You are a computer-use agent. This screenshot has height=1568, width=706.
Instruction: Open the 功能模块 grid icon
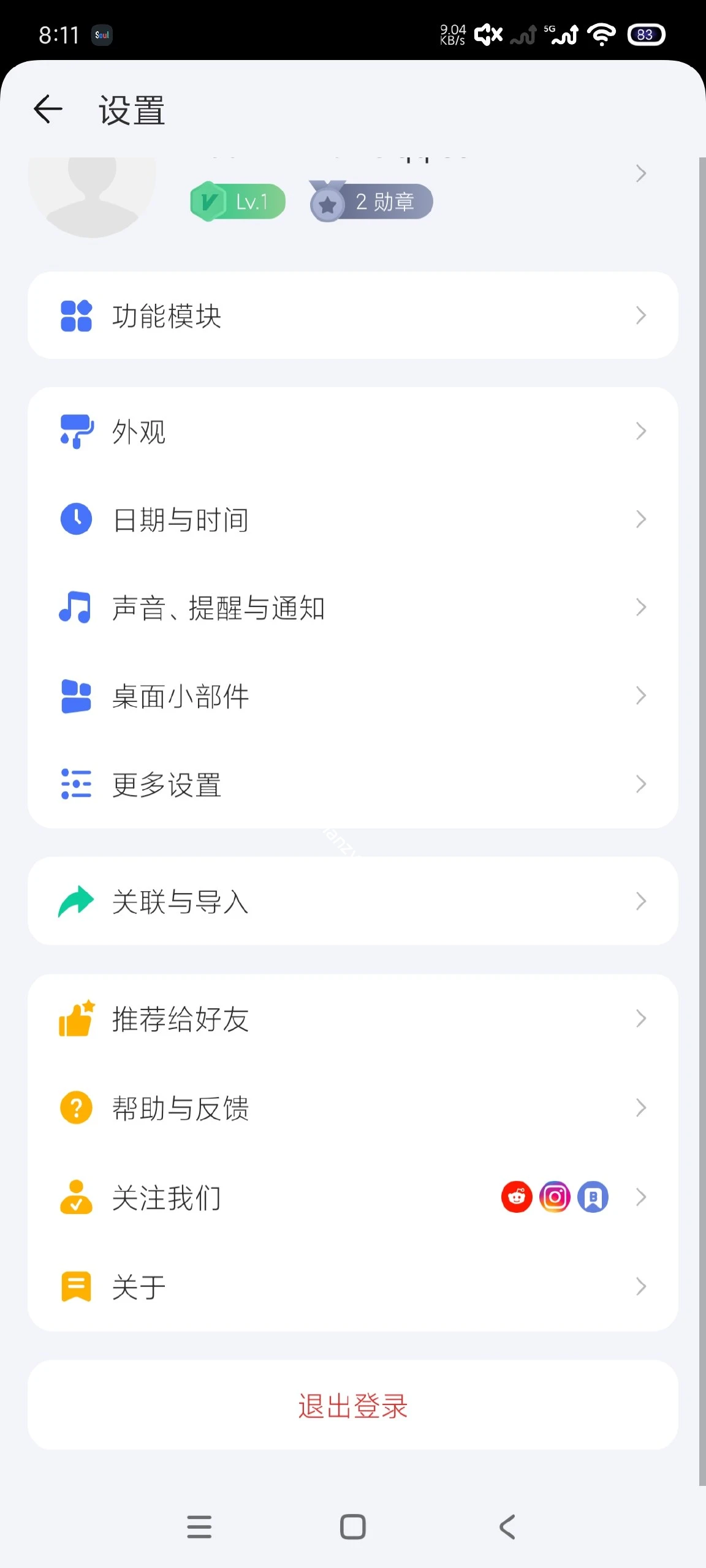coord(75,315)
